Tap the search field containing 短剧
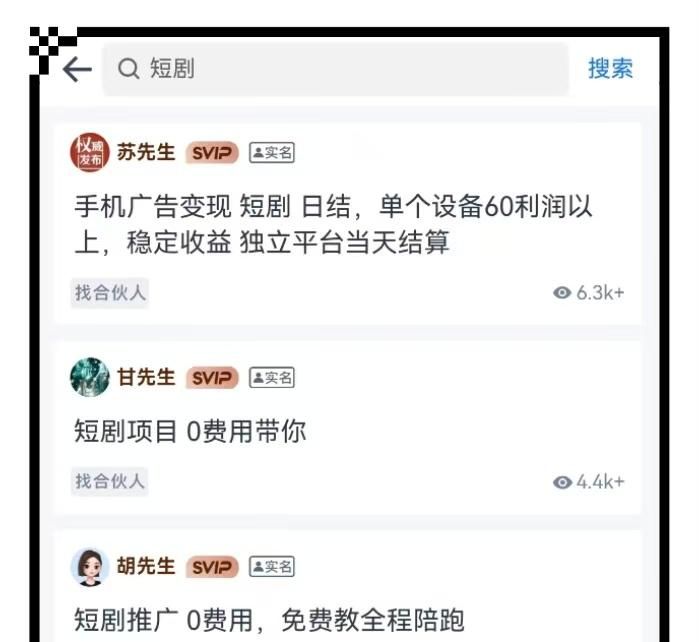699x642 pixels. pos(335,69)
